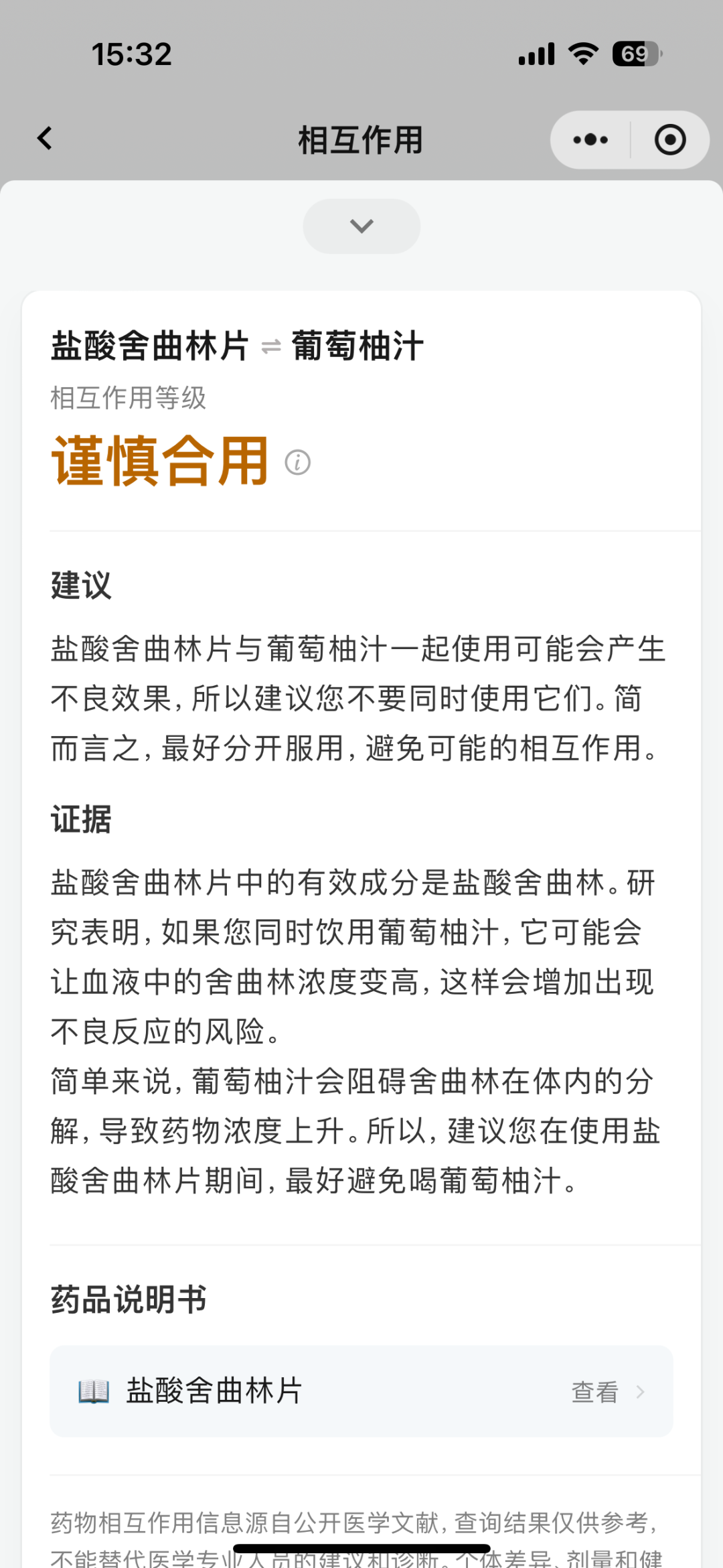The width and height of the screenshot is (723, 1568).
Task: Go back using the top-left arrow
Action: (x=45, y=139)
